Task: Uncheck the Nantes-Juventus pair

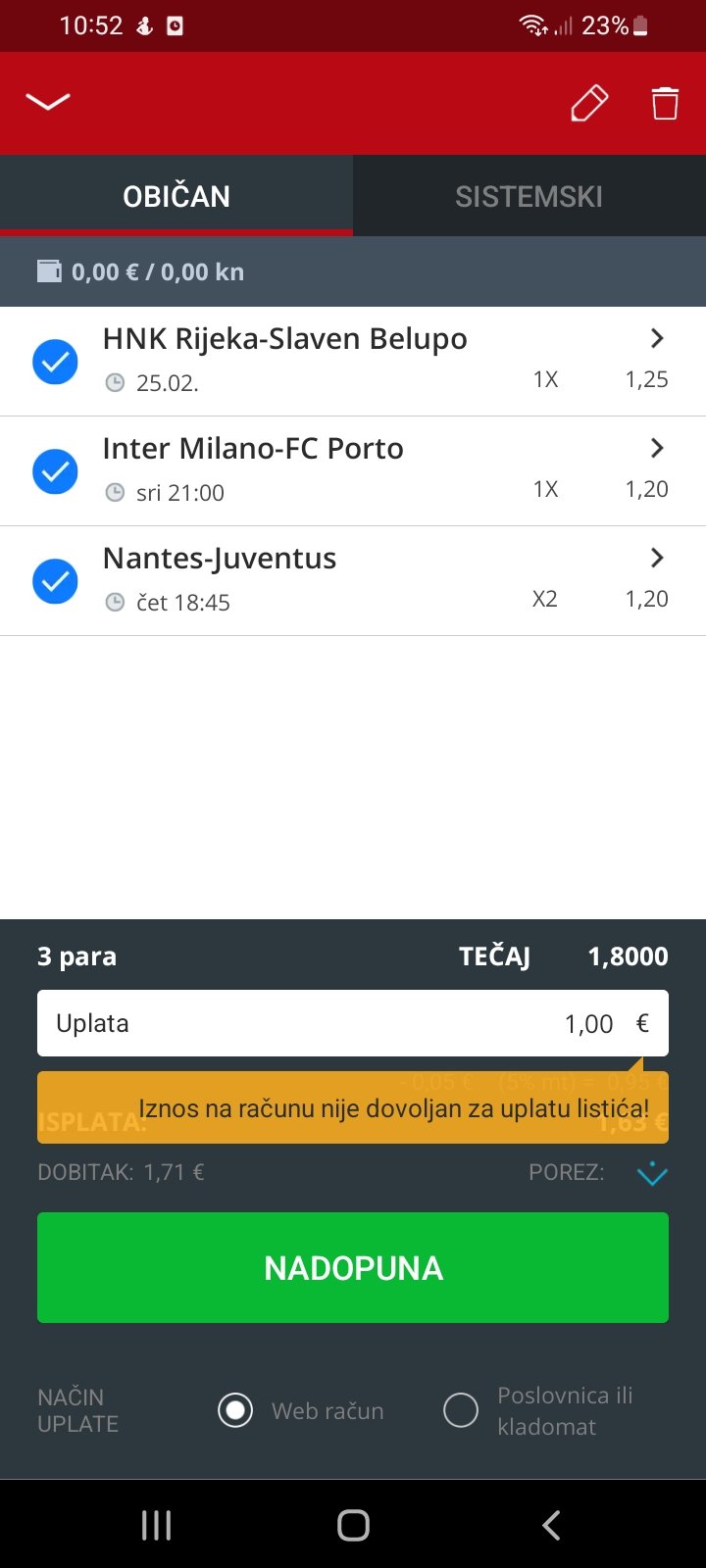Action: click(x=55, y=581)
